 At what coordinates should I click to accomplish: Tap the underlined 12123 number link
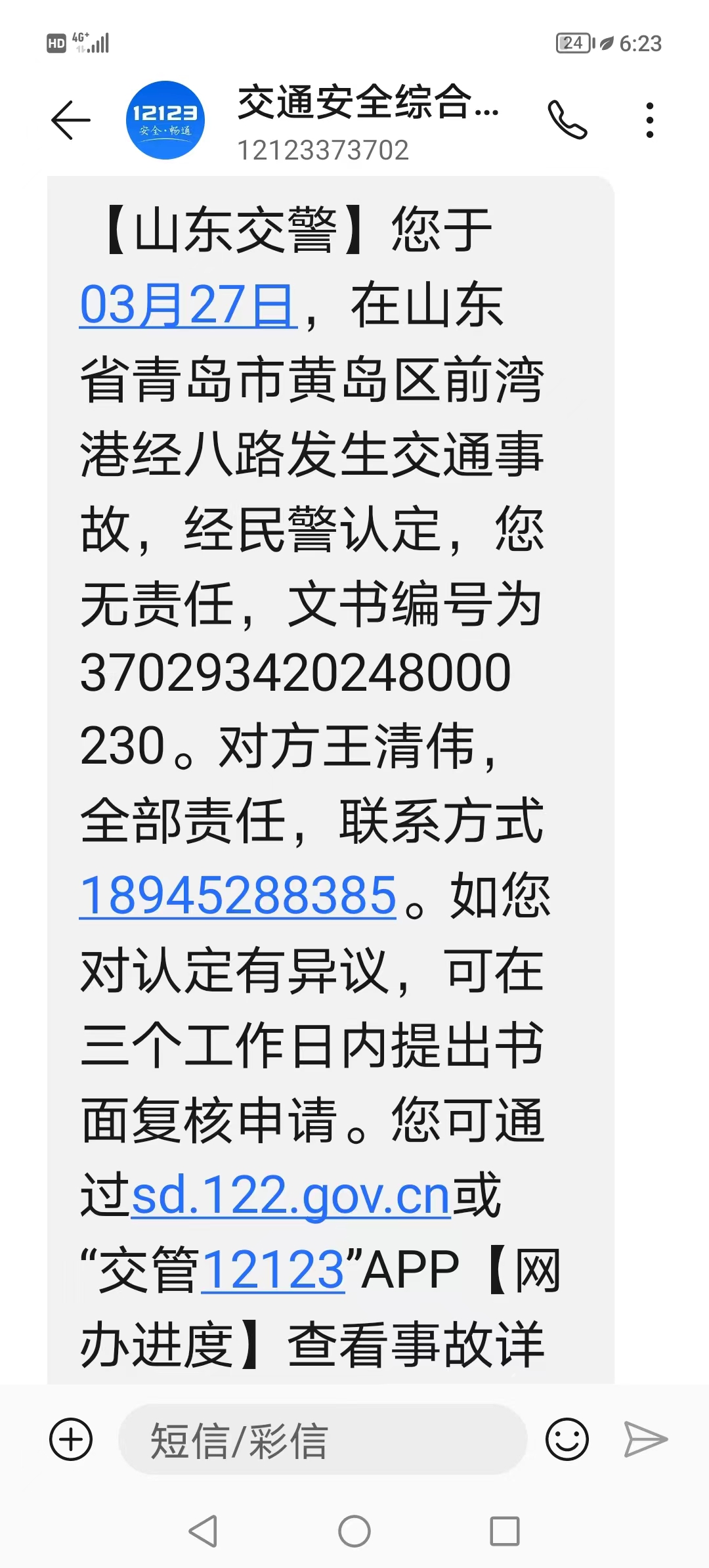(x=273, y=1271)
